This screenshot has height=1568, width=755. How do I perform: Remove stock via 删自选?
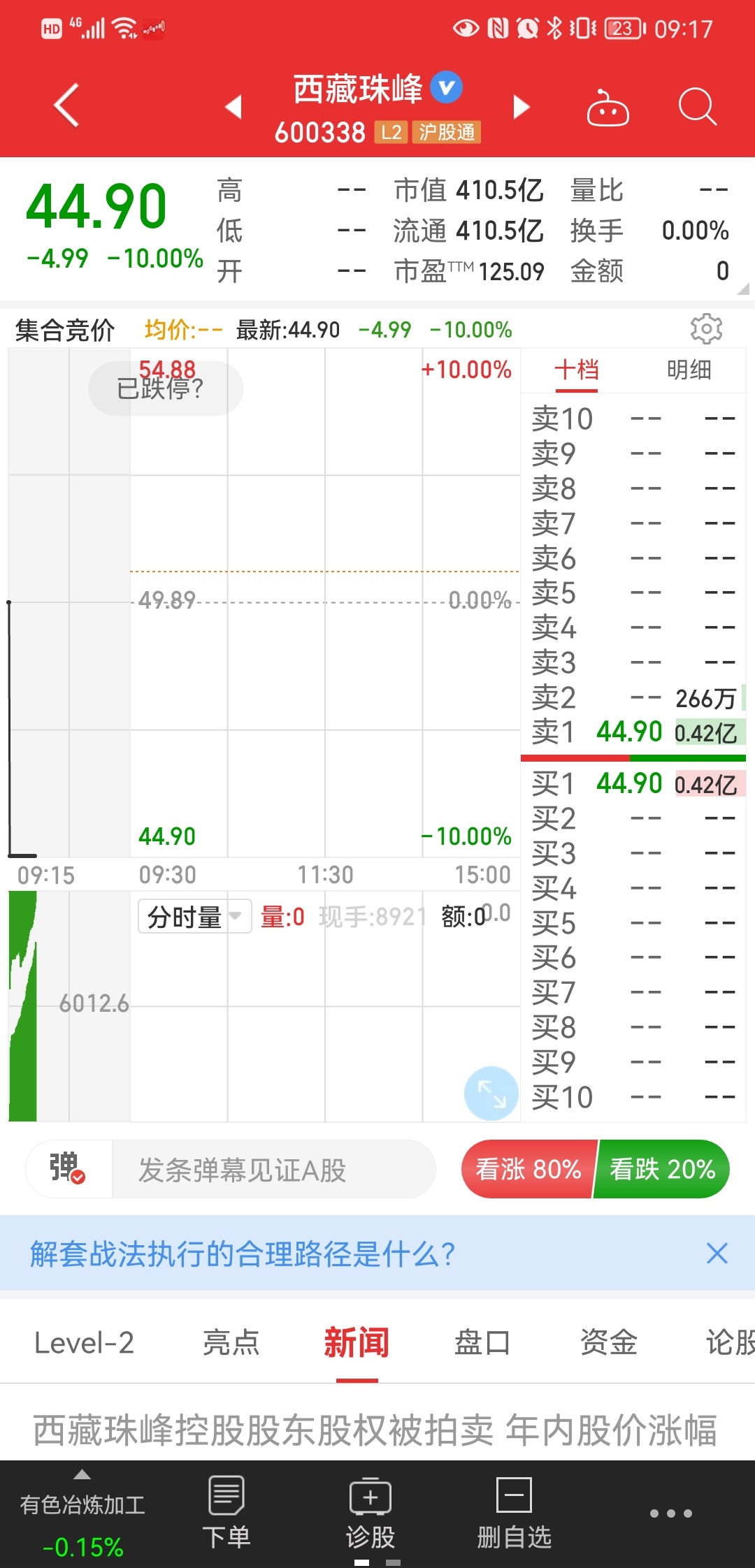point(515,1512)
